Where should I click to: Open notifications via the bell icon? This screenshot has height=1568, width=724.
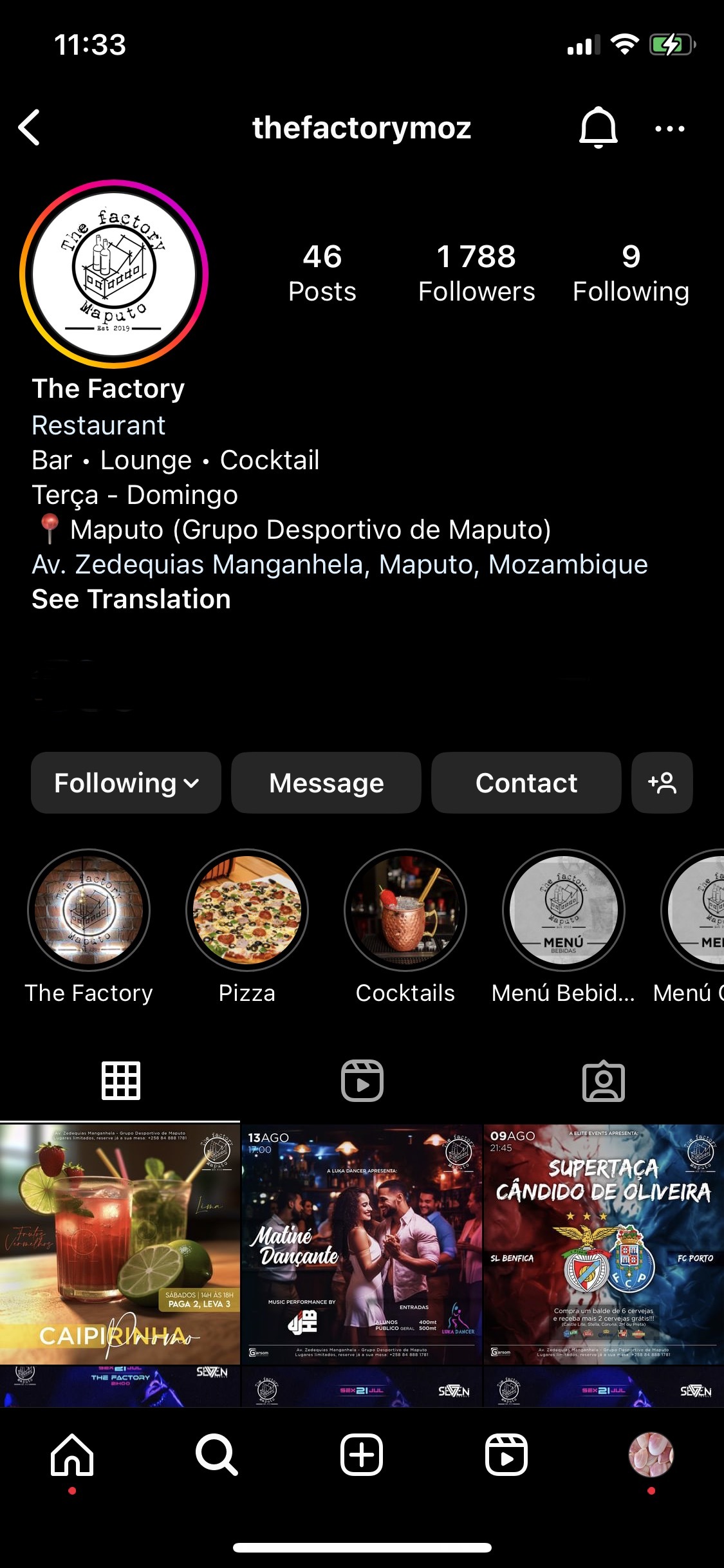(x=597, y=127)
